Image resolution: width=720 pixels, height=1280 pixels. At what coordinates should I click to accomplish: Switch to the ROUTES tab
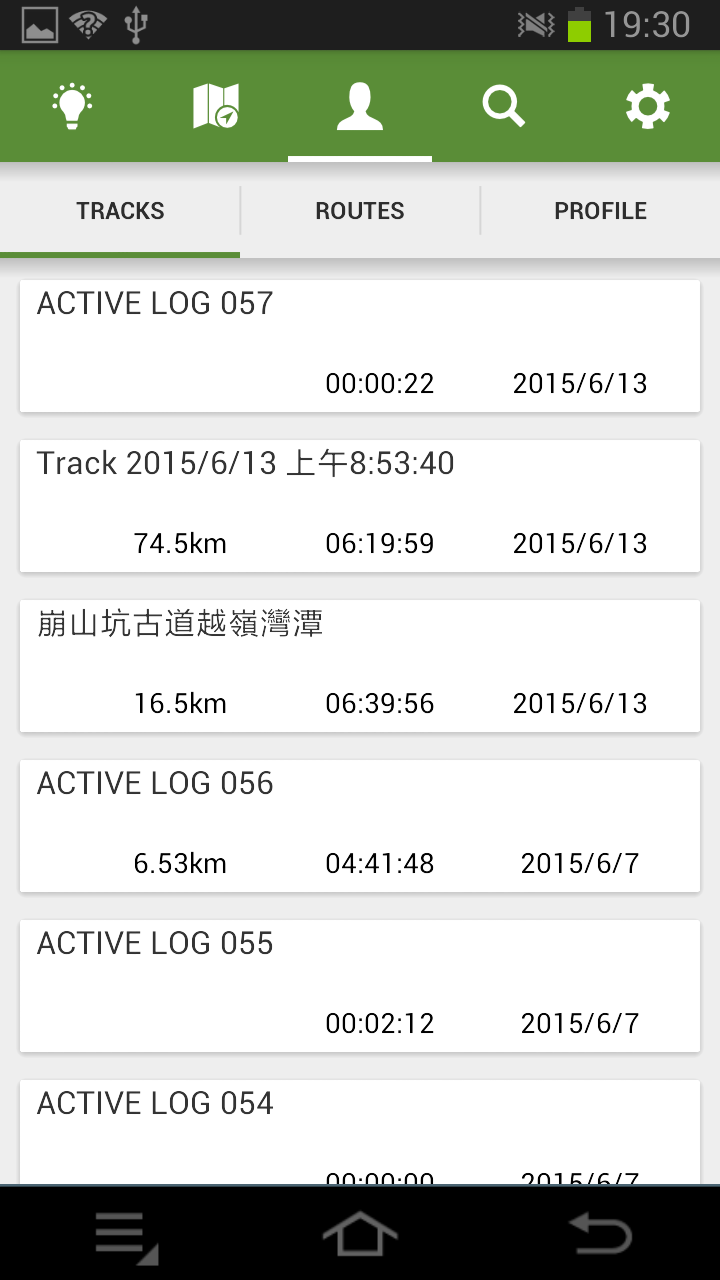(360, 211)
